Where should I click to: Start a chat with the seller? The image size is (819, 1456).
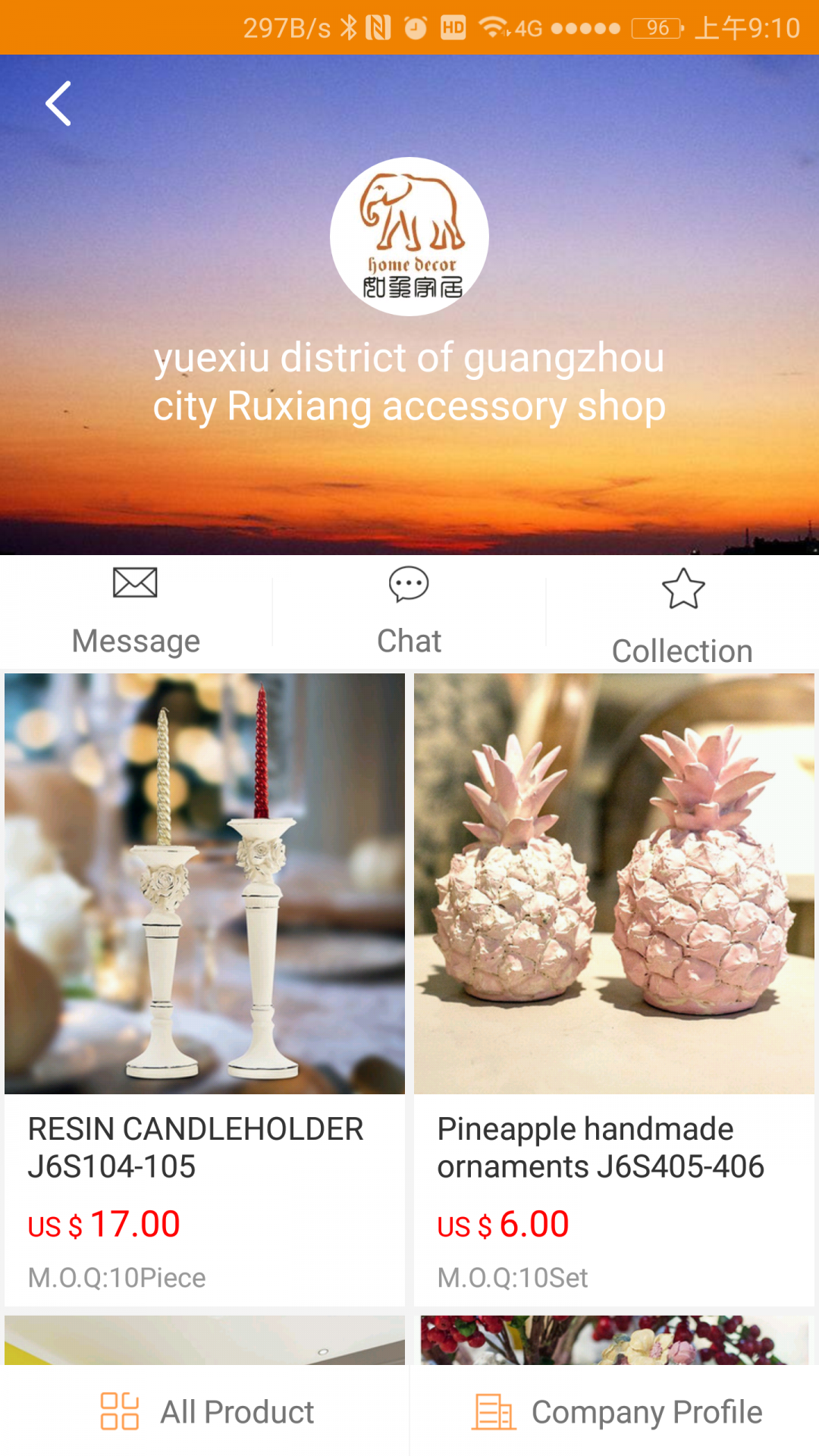409,610
